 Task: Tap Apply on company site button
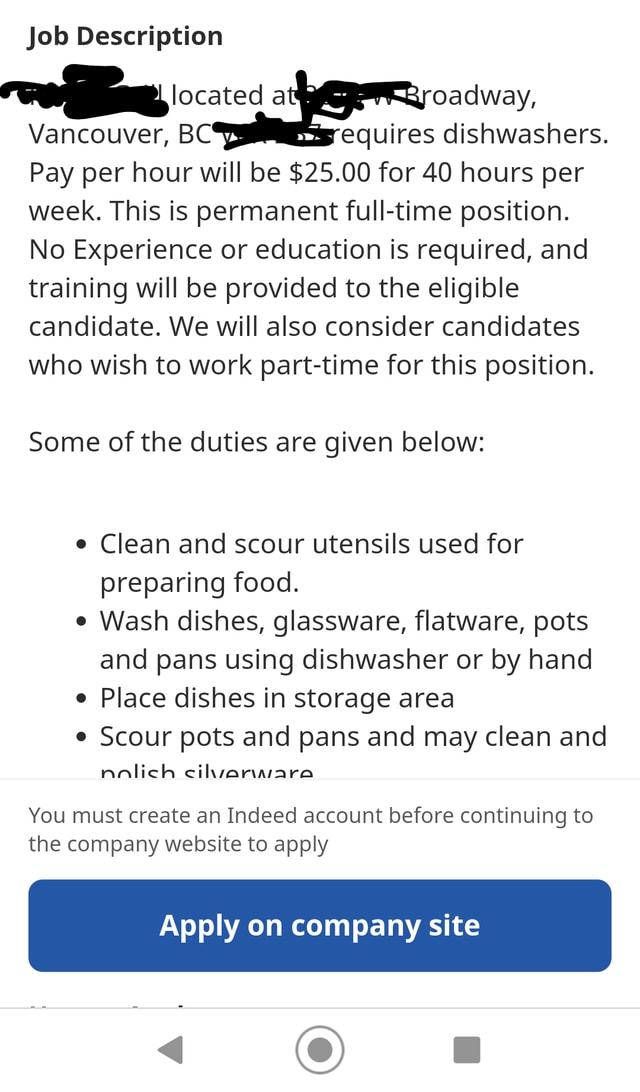[320, 925]
